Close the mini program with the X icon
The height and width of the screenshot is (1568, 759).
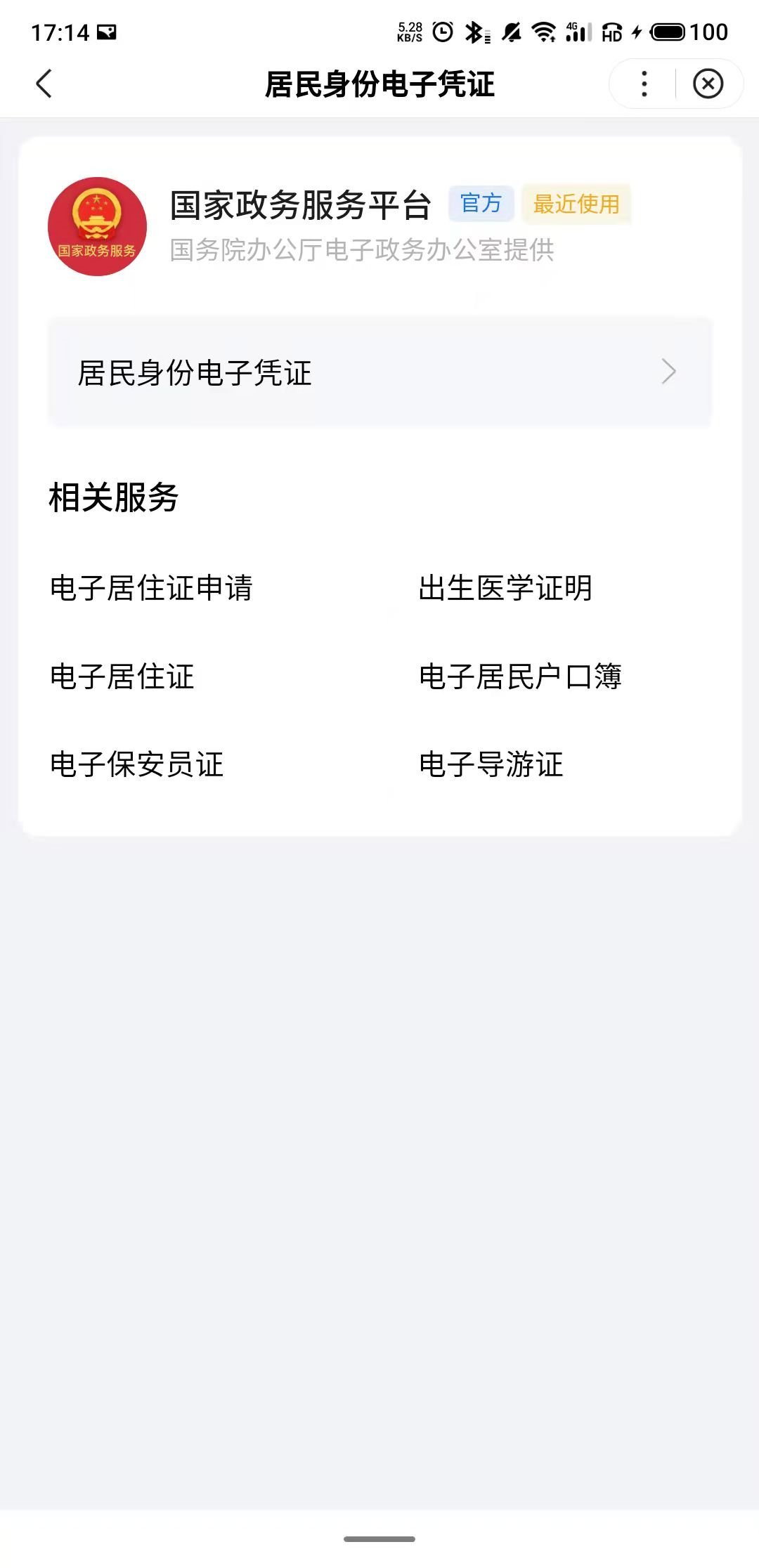708,84
